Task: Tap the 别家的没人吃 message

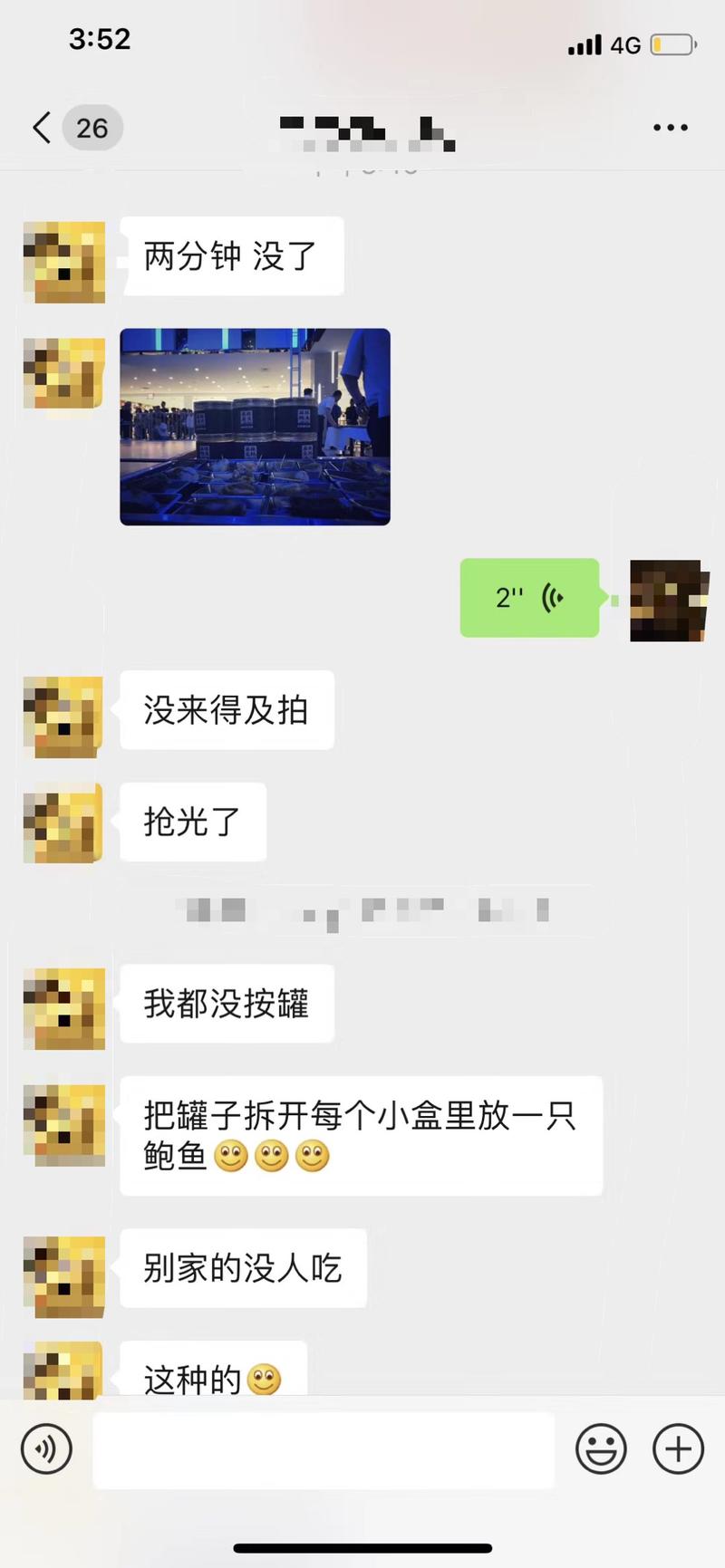Action: coord(242,1269)
